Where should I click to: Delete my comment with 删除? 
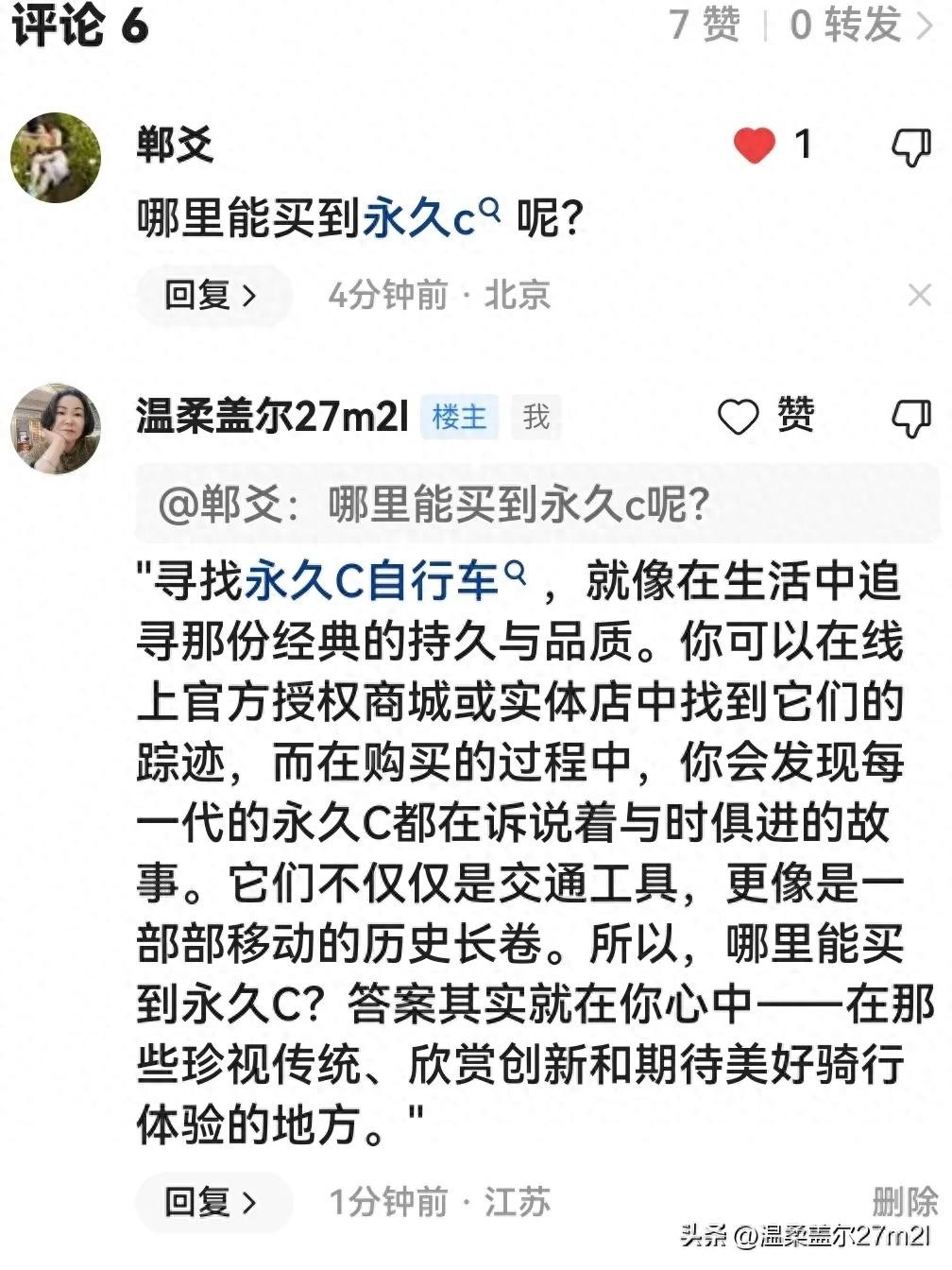coord(904,1202)
